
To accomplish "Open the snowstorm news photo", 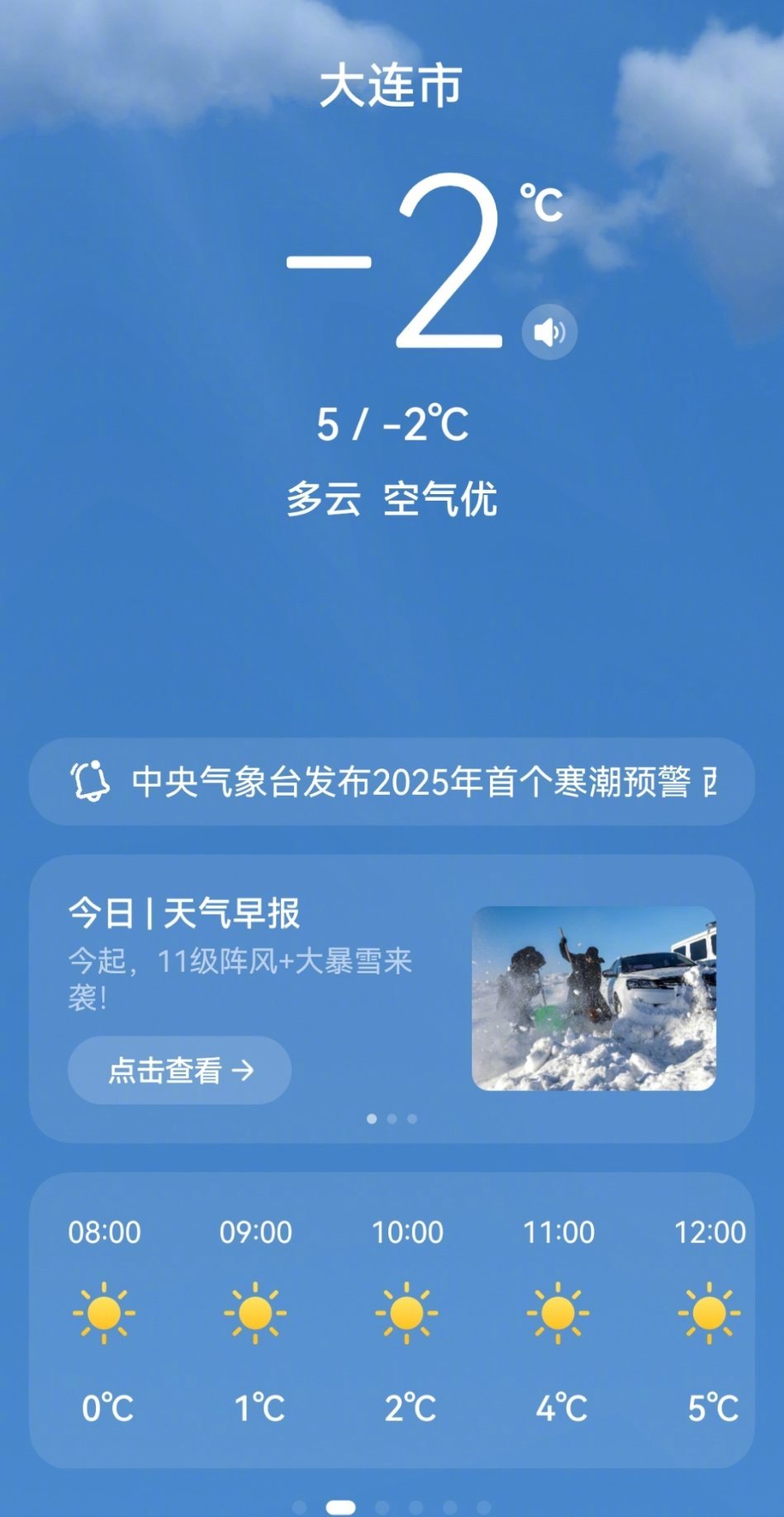I will pyautogui.click(x=593, y=998).
